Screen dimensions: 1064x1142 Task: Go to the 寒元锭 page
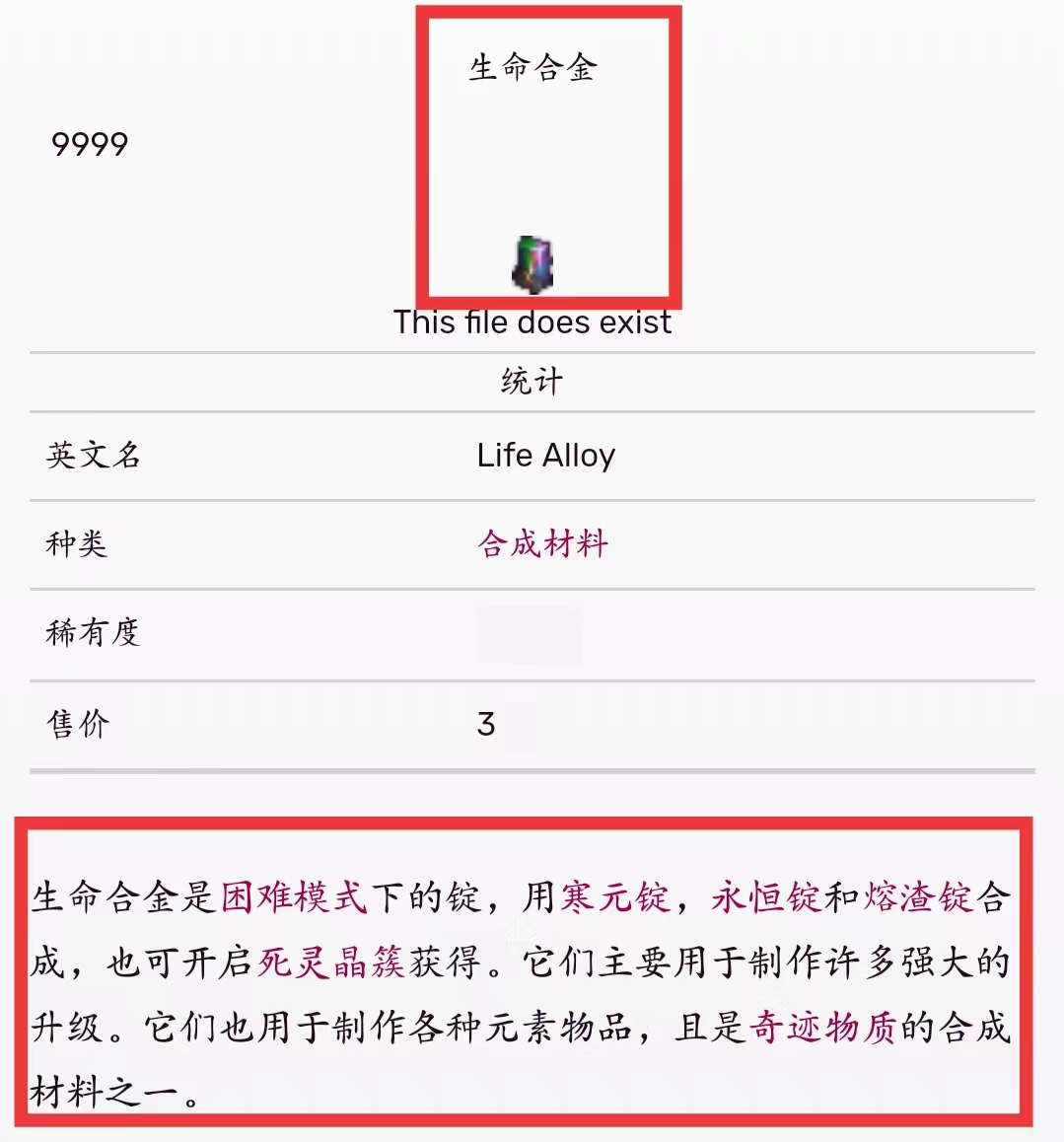615,897
